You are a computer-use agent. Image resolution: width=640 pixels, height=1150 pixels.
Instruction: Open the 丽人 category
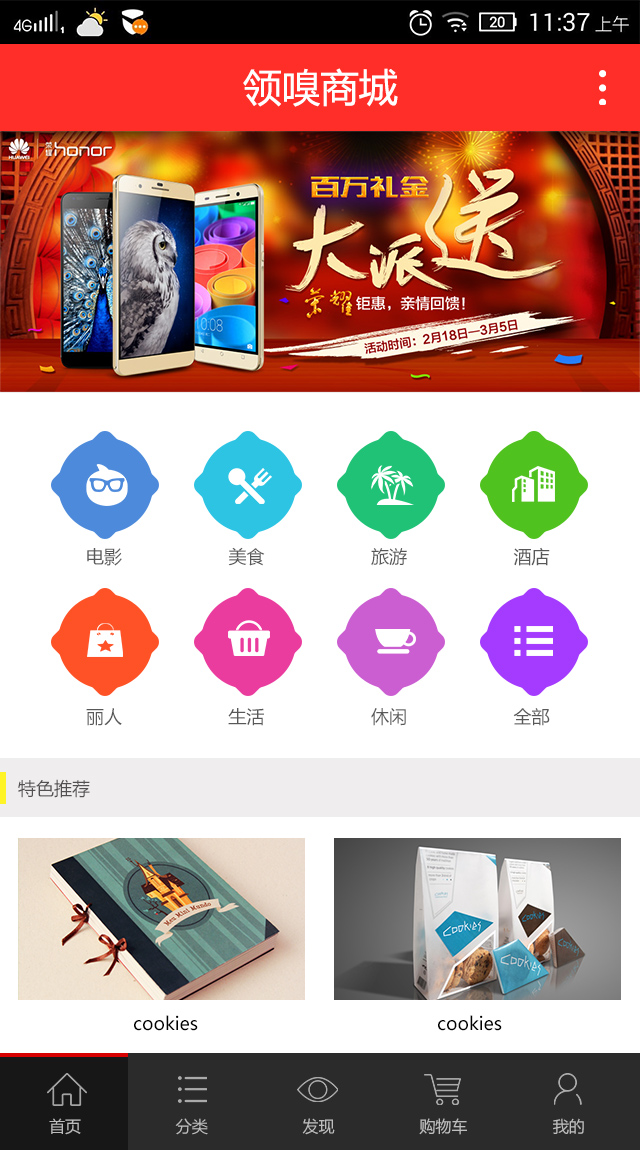tap(104, 642)
